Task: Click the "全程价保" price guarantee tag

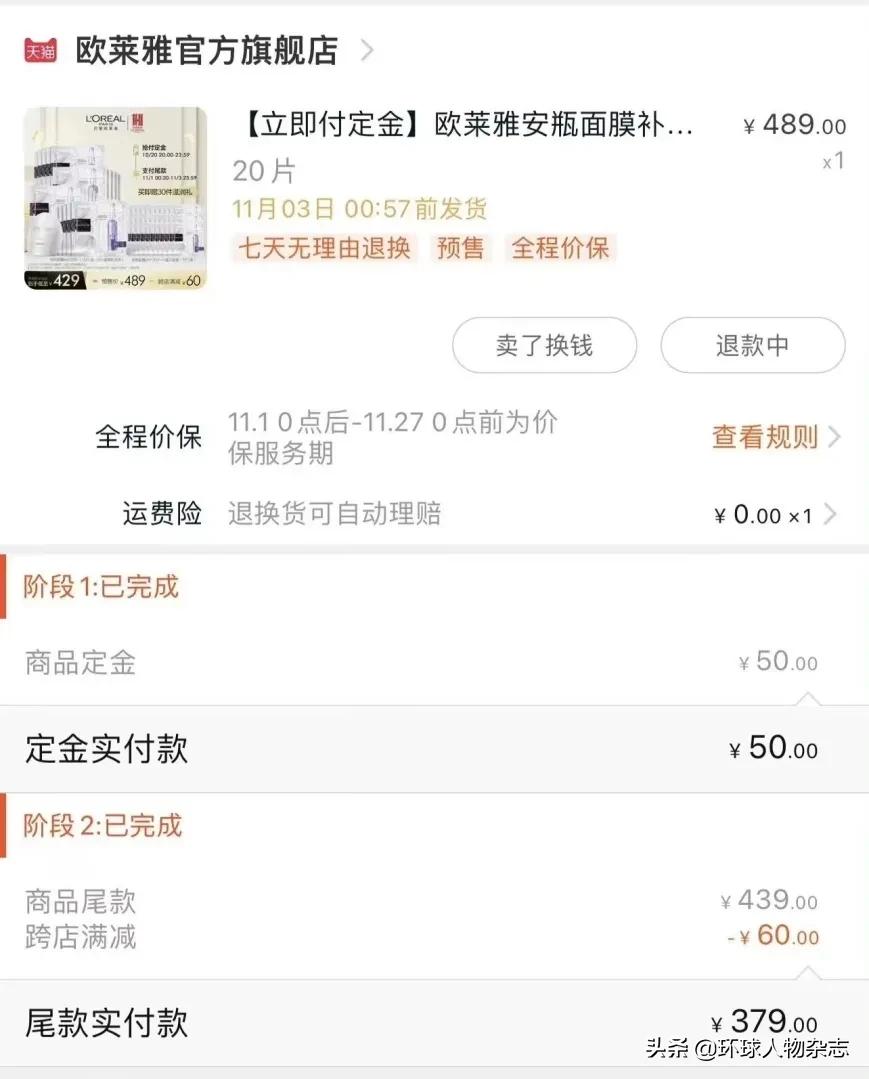Action: [562, 248]
